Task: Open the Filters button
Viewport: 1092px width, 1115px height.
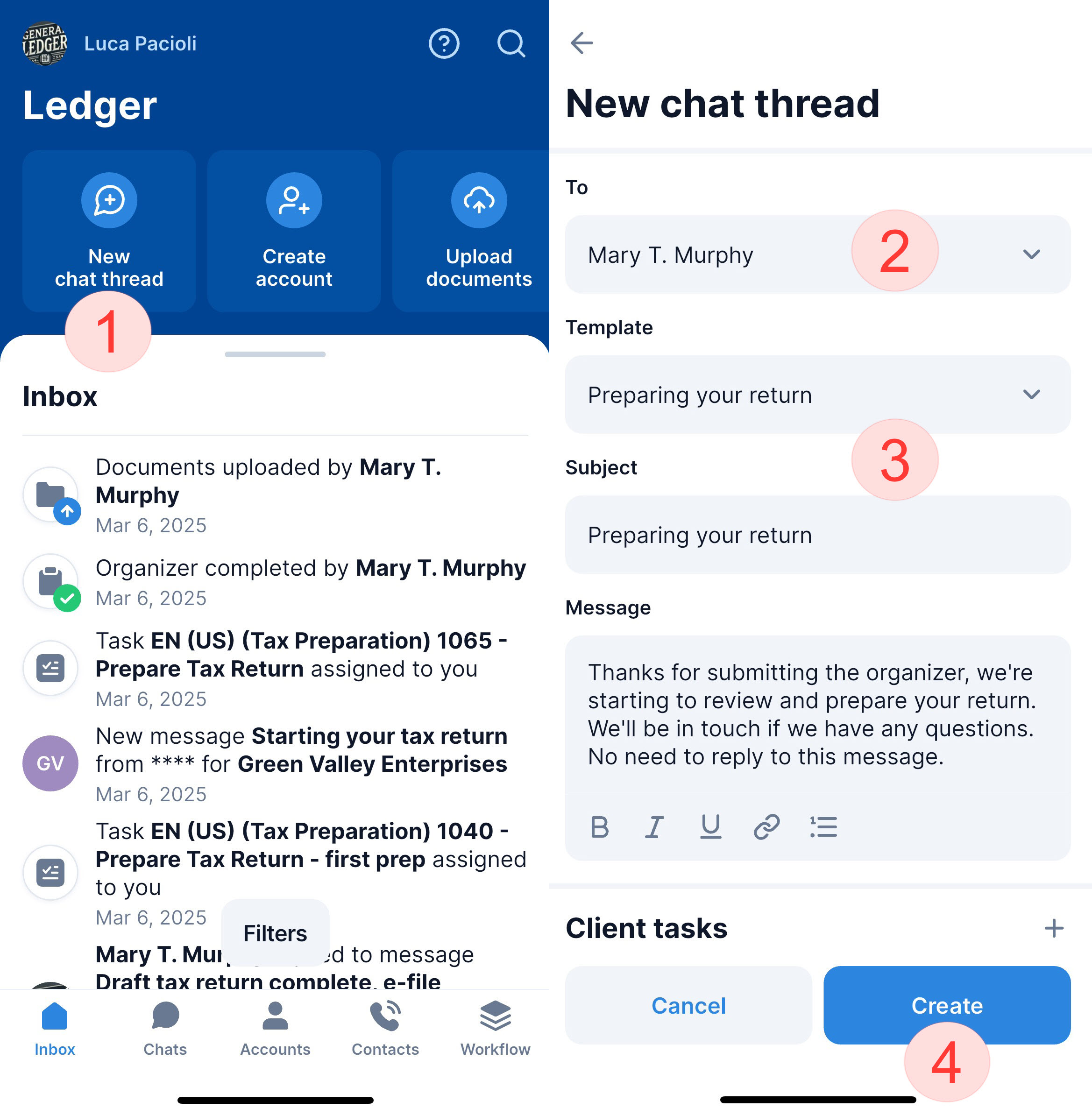Action: [275, 933]
